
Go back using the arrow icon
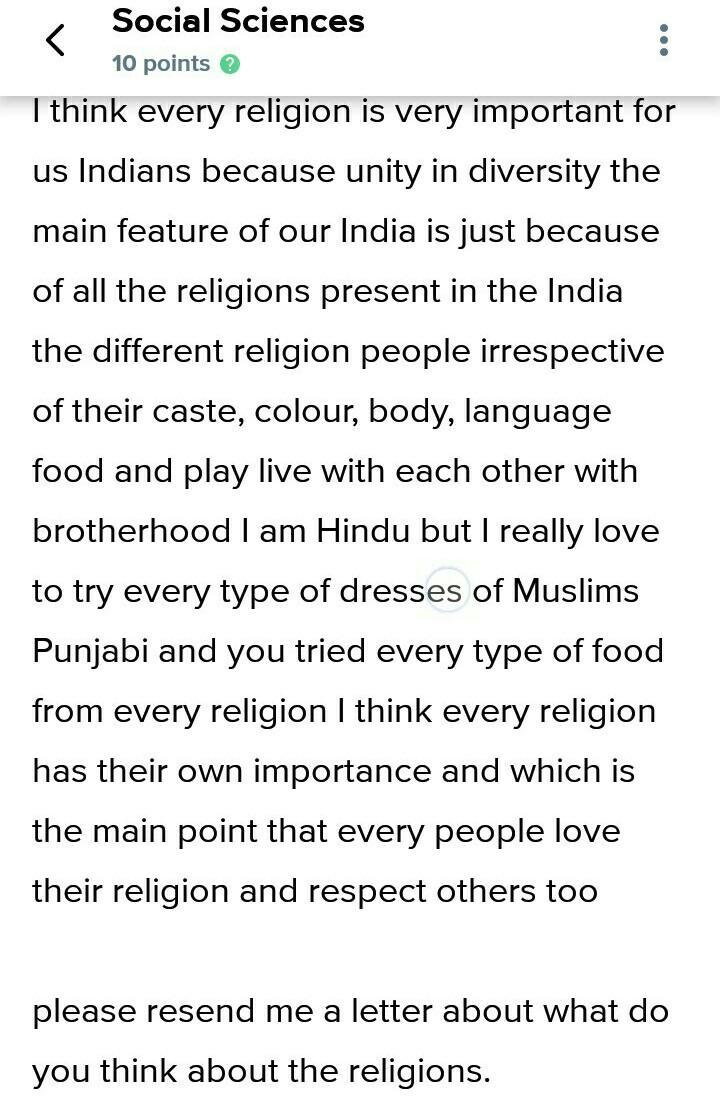pos(55,41)
